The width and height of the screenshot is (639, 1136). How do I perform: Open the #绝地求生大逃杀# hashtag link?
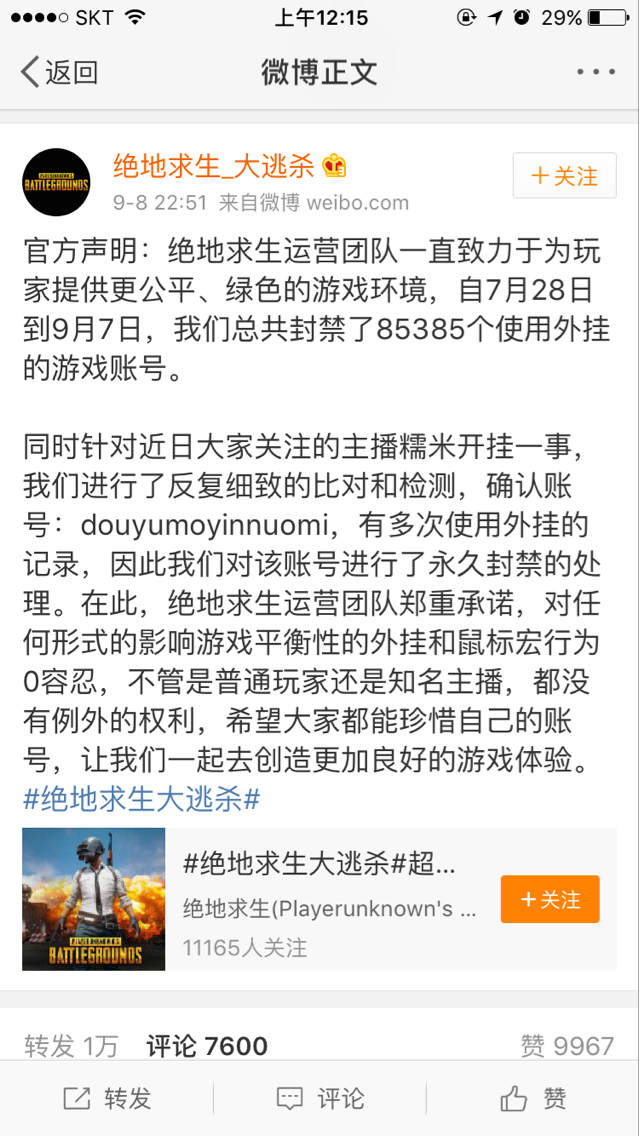[x=142, y=800]
